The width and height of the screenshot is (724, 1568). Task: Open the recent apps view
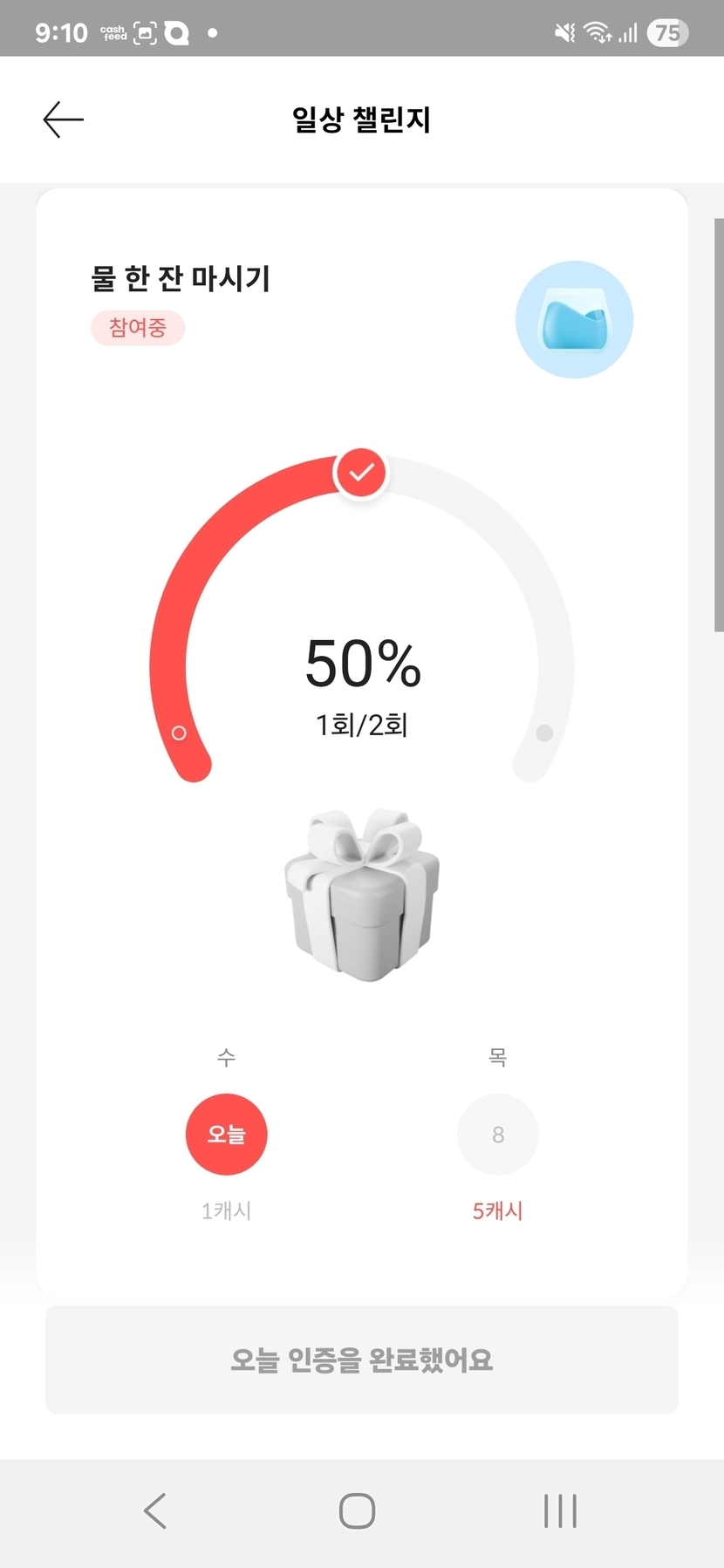560,1511
